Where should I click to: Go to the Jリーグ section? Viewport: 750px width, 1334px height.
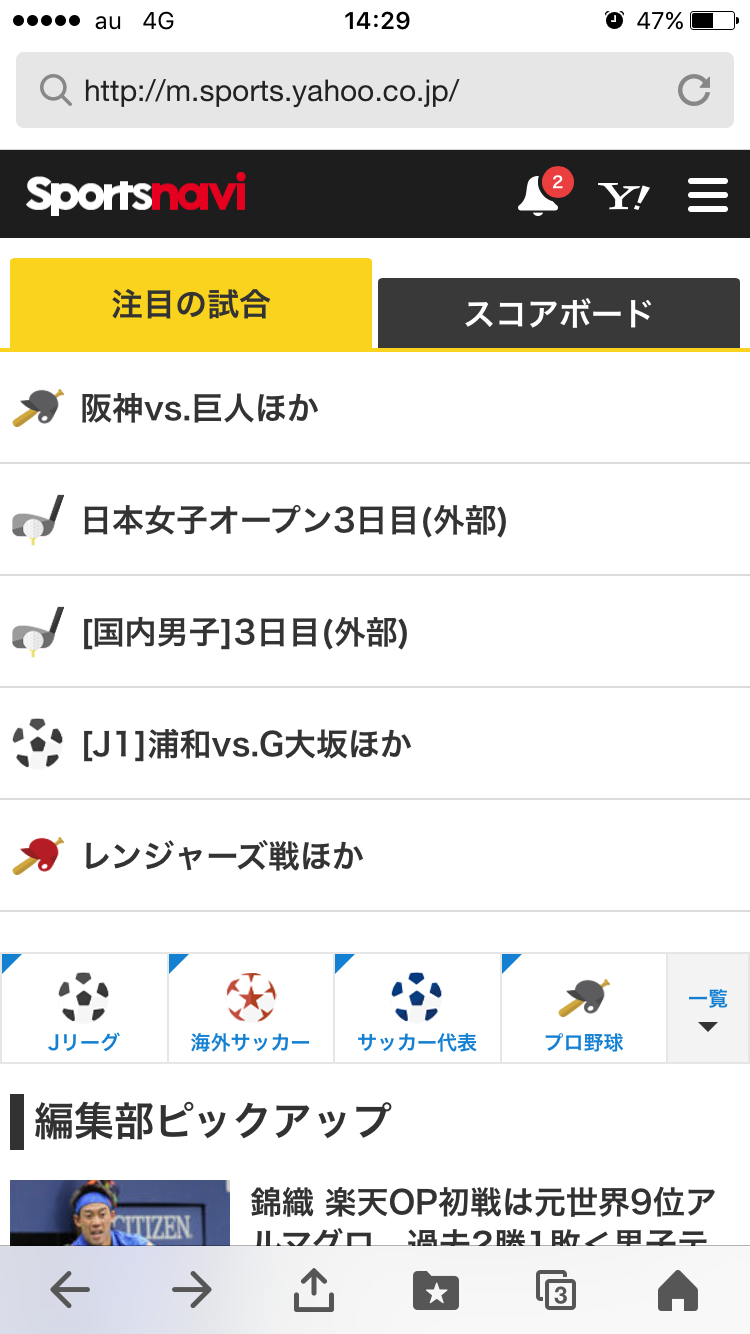84,1008
